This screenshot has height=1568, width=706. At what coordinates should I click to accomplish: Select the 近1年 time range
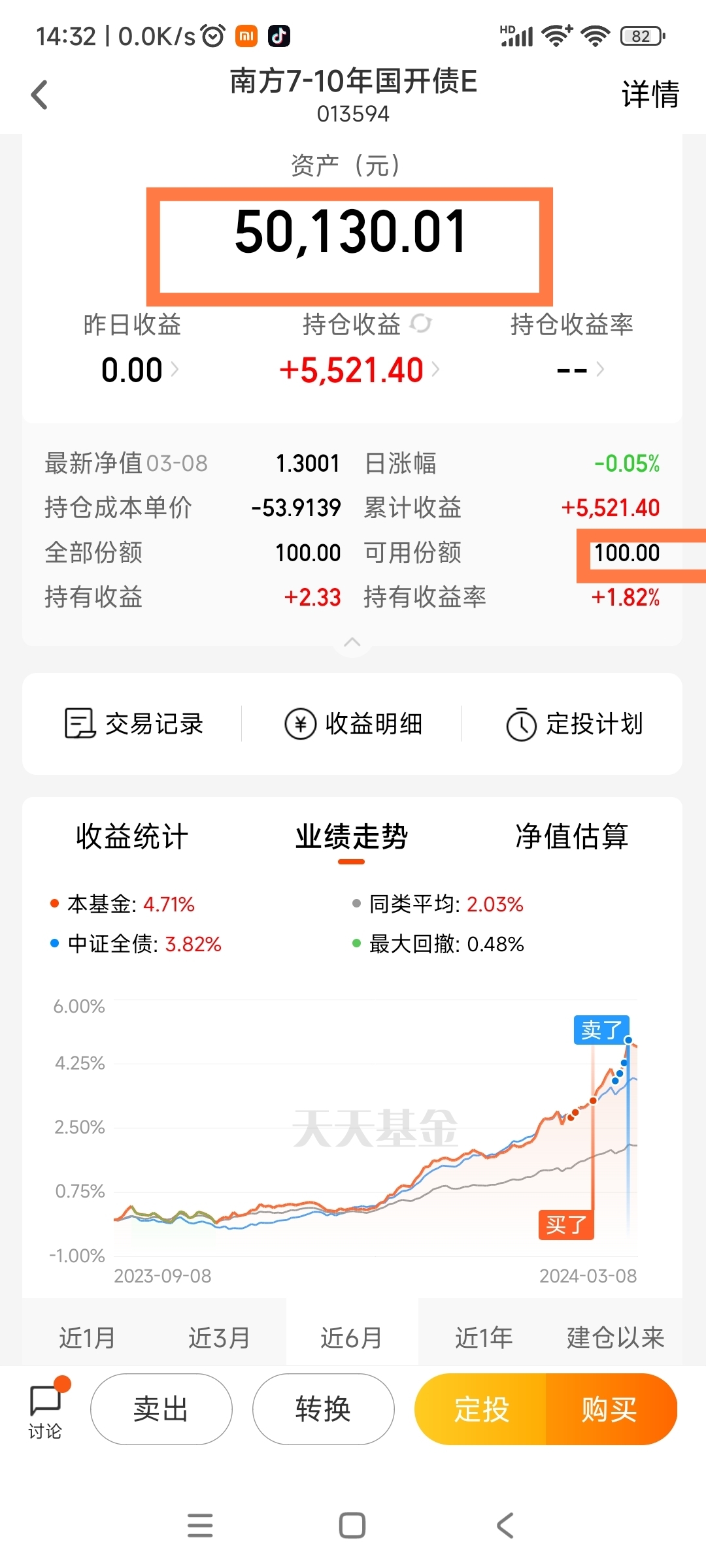click(484, 1337)
